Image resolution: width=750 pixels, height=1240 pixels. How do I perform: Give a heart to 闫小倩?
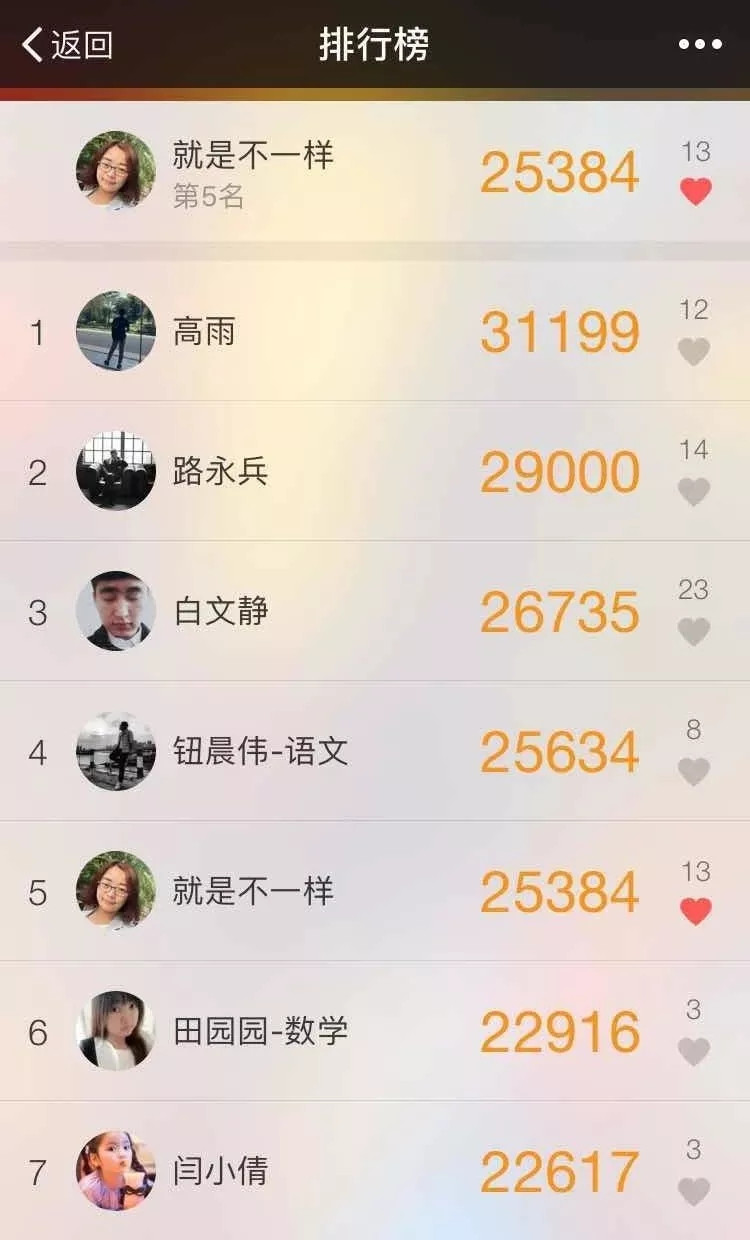(x=694, y=1191)
